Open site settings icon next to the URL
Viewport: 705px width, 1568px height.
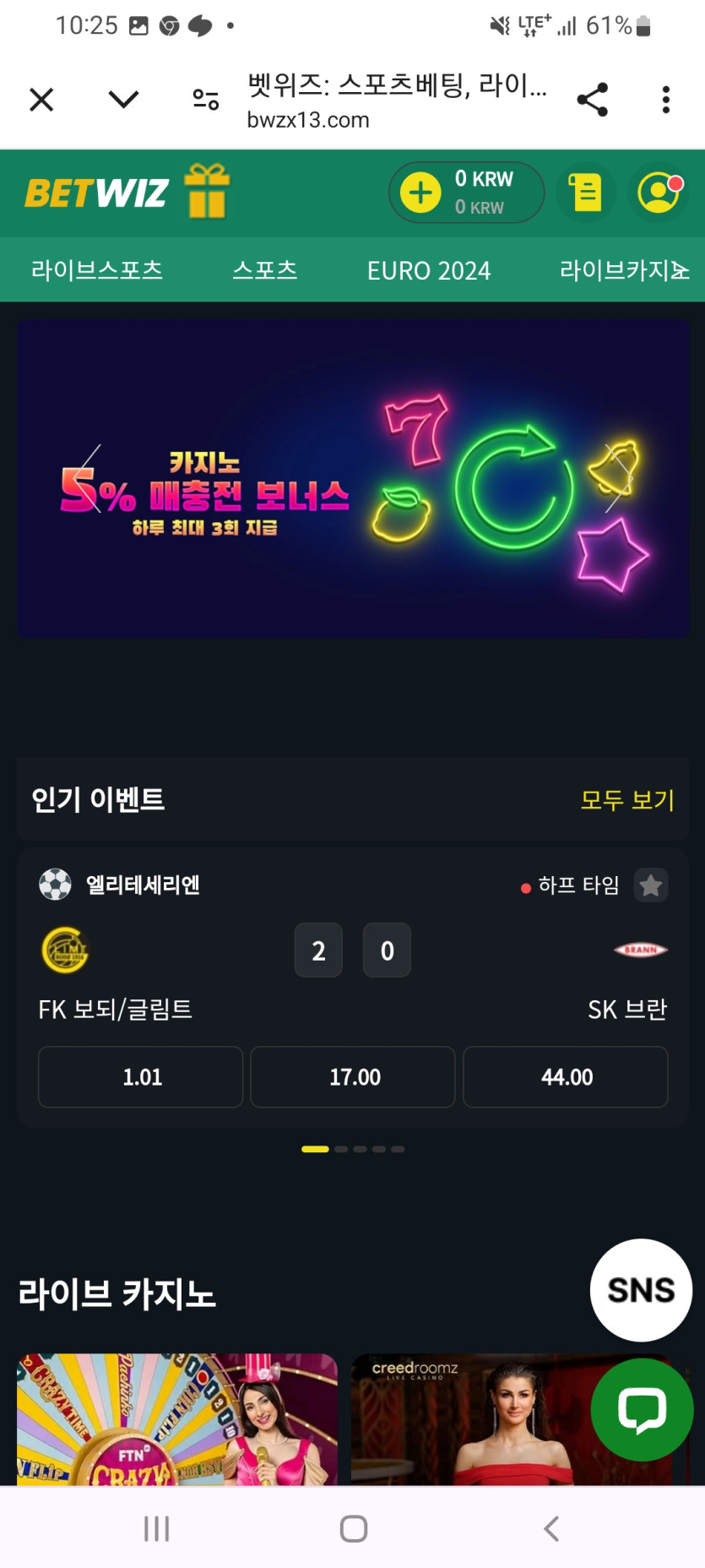pos(205,100)
